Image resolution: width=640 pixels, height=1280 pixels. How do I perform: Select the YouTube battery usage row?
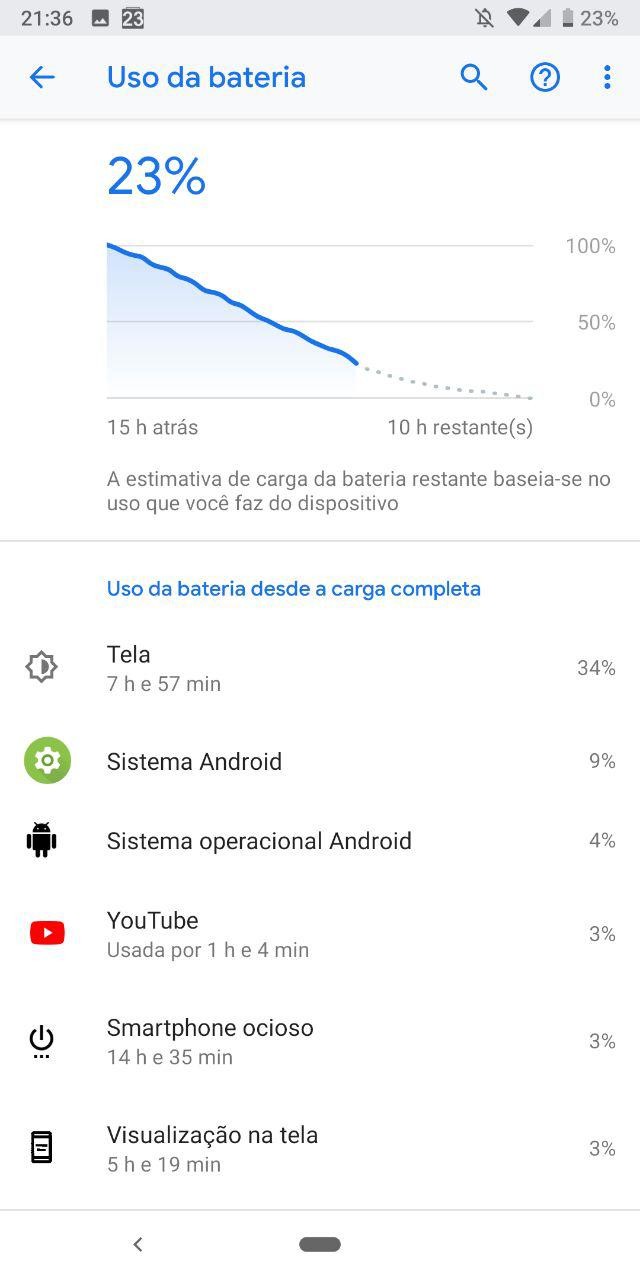(320, 934)
